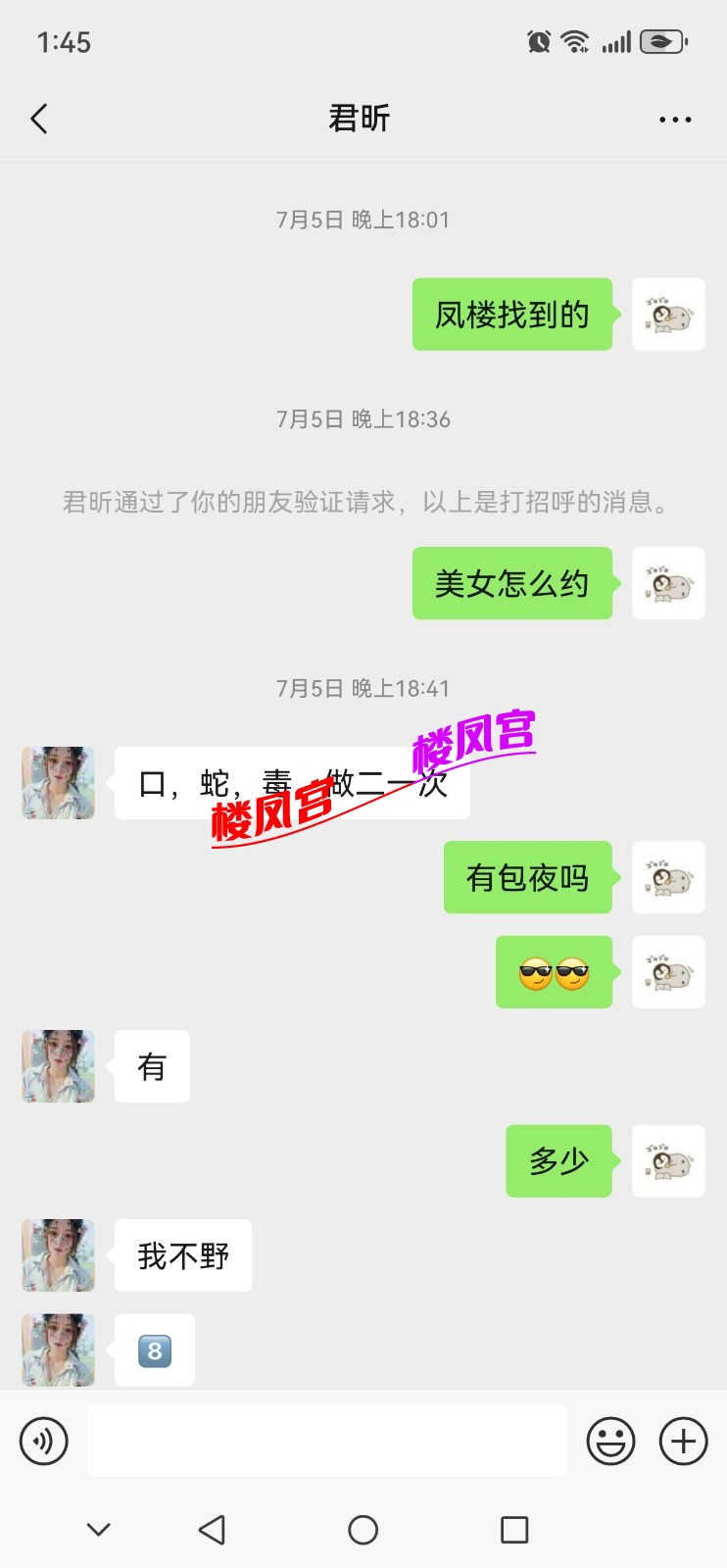This screenshot has height=1568, width=727.
Task: Tap 君昕's profile avatar
Action: tap(57, 783)
